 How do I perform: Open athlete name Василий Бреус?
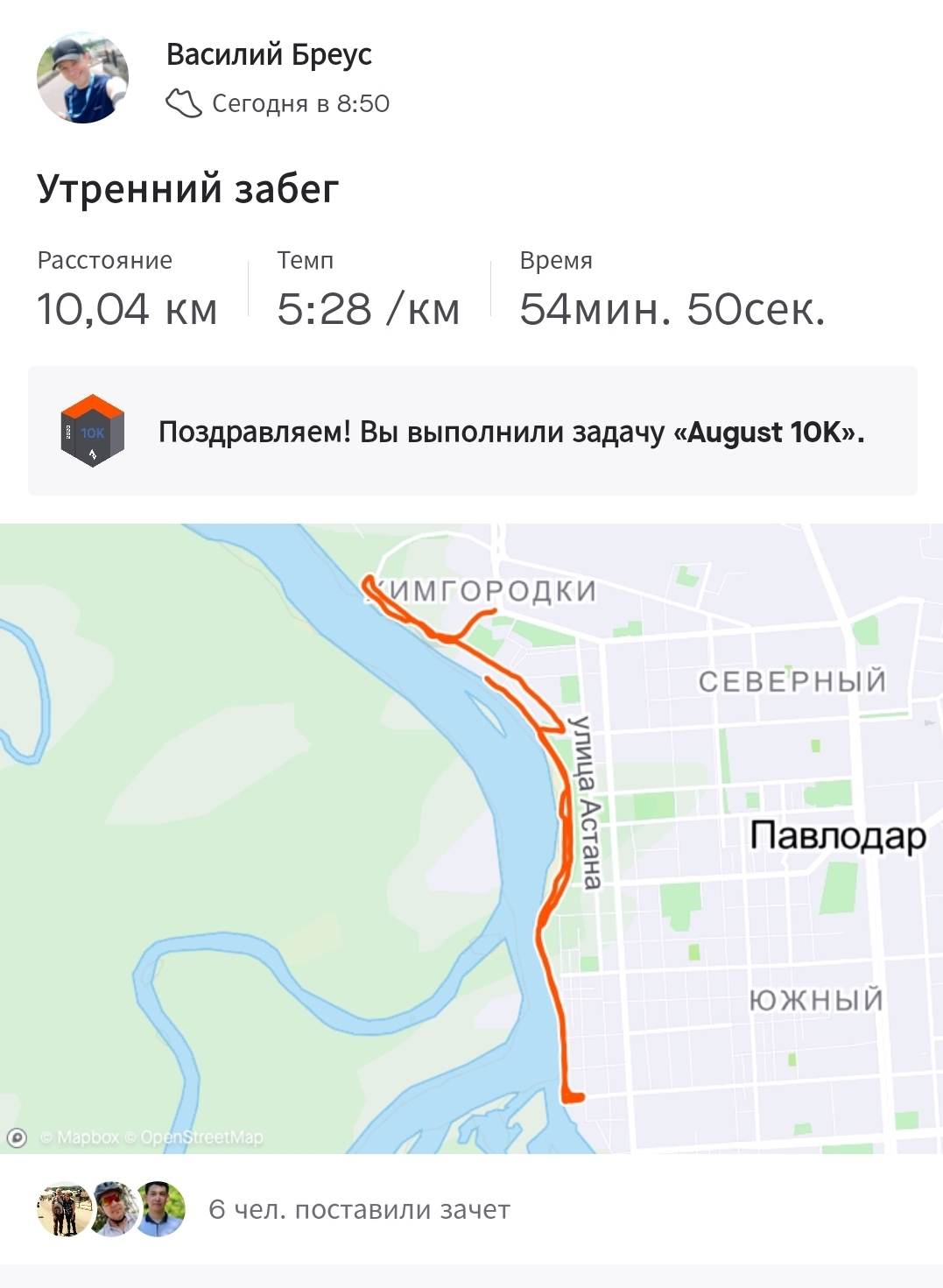pyautogui.click(x=269, y=54)
